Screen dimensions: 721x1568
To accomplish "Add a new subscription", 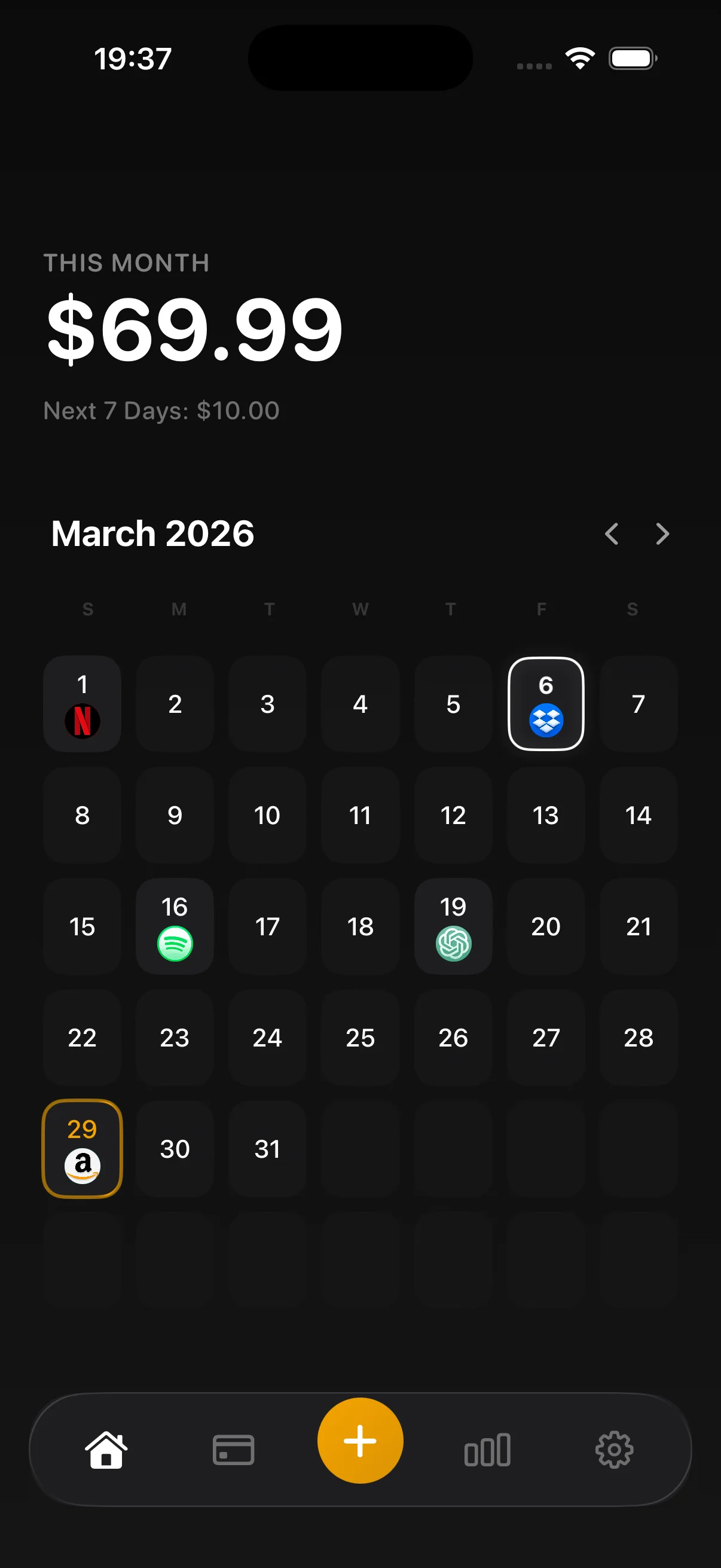I will [x=360, y=1441].
